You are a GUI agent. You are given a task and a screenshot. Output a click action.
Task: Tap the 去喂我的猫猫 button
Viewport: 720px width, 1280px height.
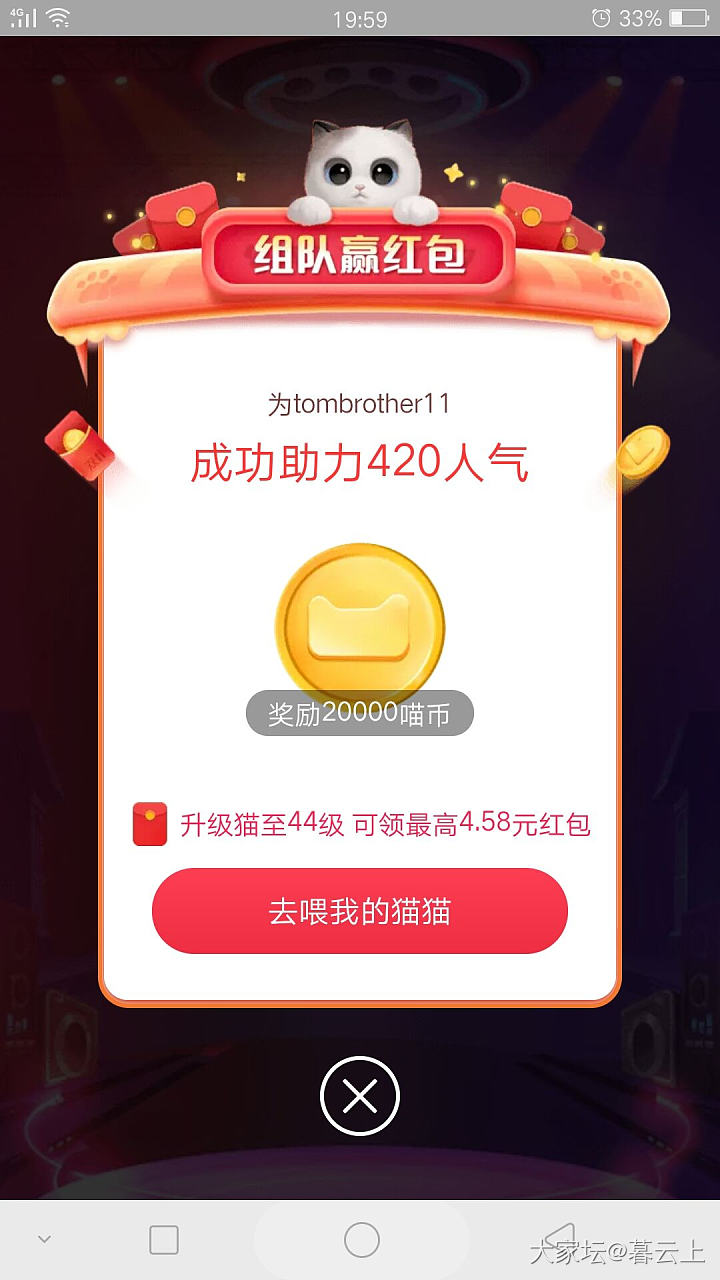(x=360, y=911)
